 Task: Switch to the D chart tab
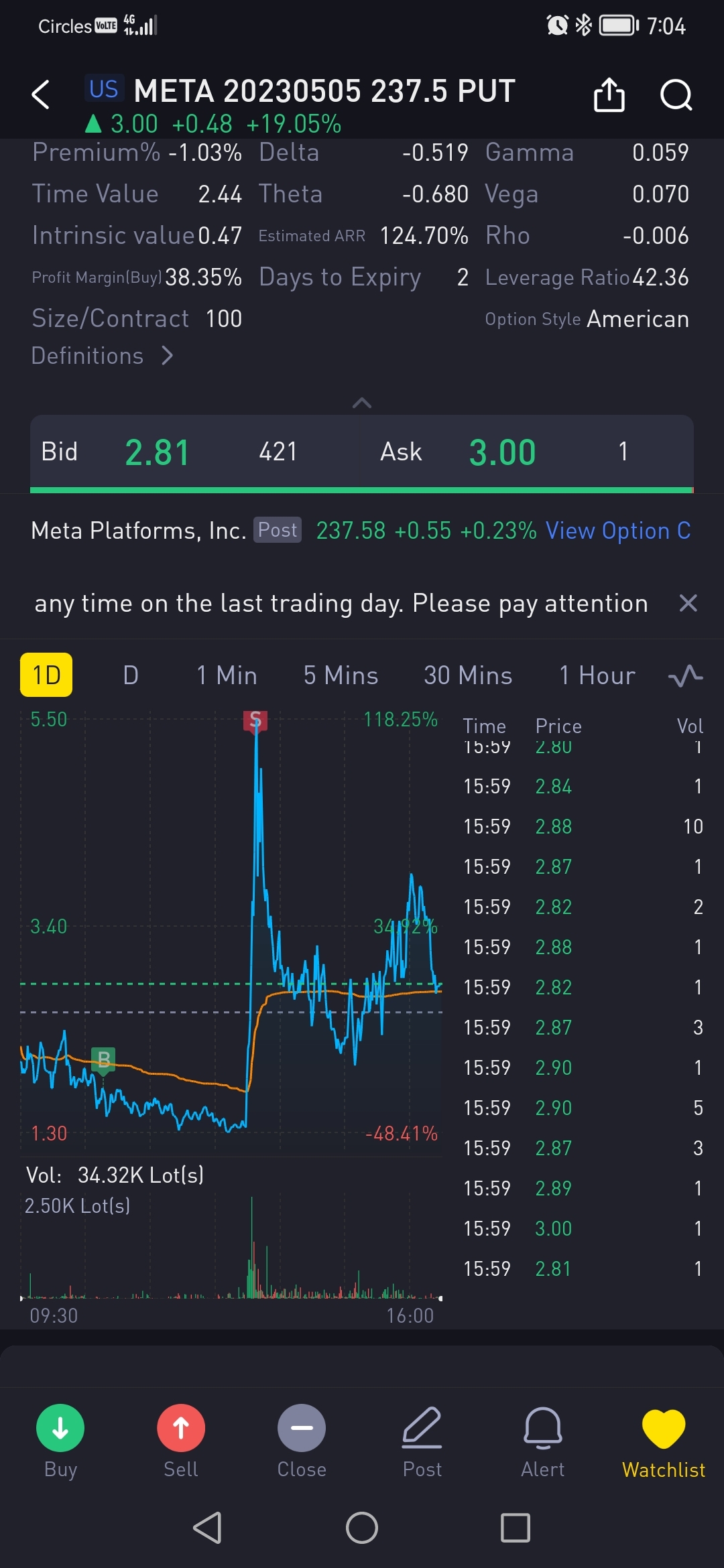click(x=131, y=675)
